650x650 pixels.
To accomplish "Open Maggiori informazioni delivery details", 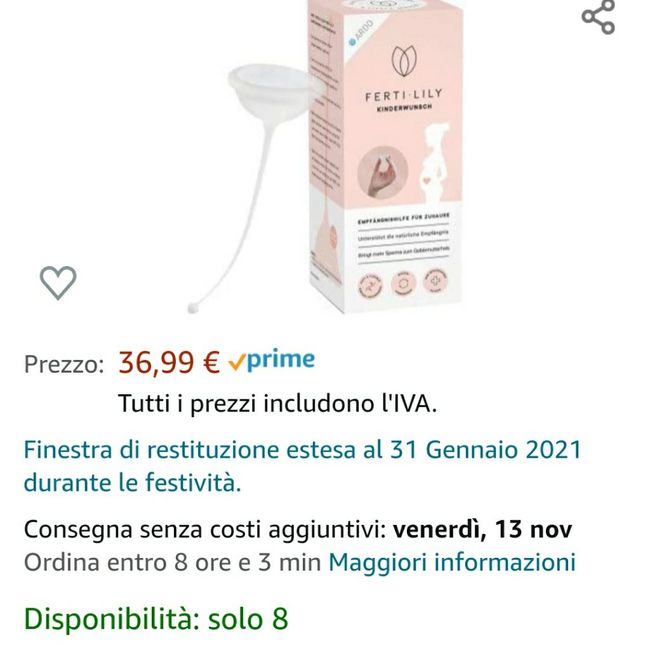I will pyautogui.click(x=452, y=562).
